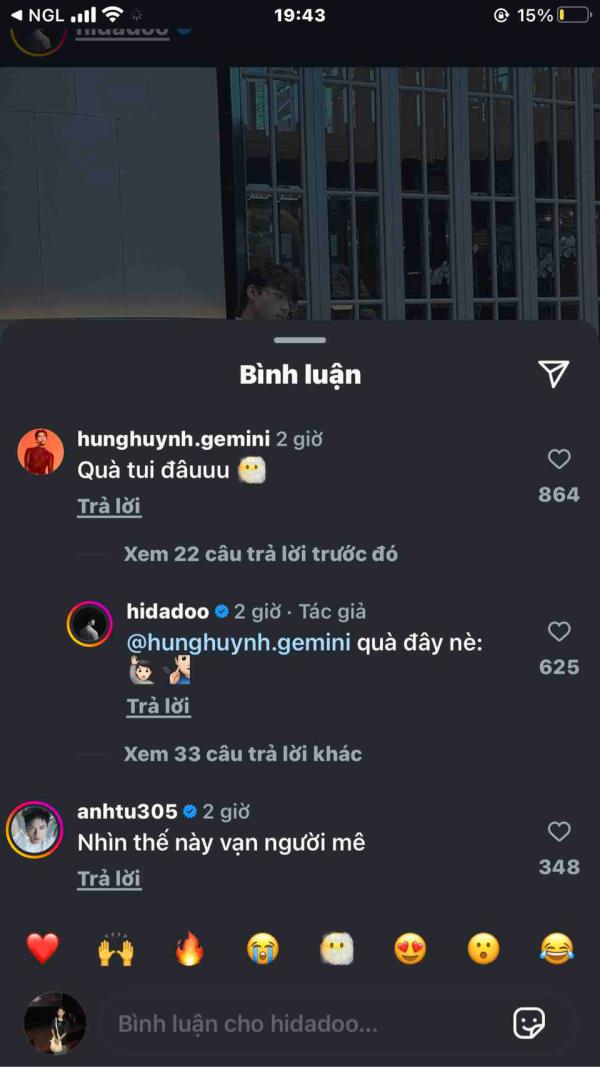Viewport: 600px width, 1067px height.
Task: Open the @hunghuynh.gemini mention link
Action: [x=239, y=643]
